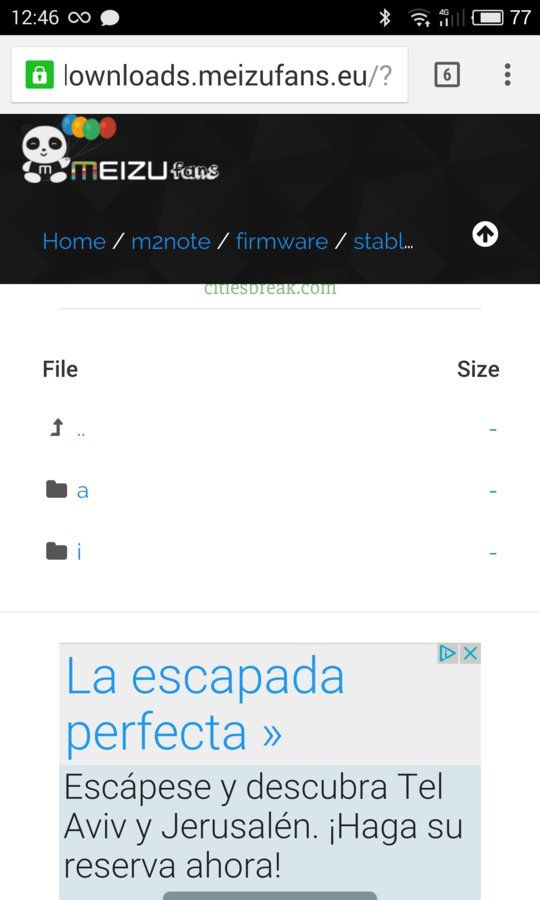Close the advertisement with the X
Screen dimensions: 540x900
(470, 653)
